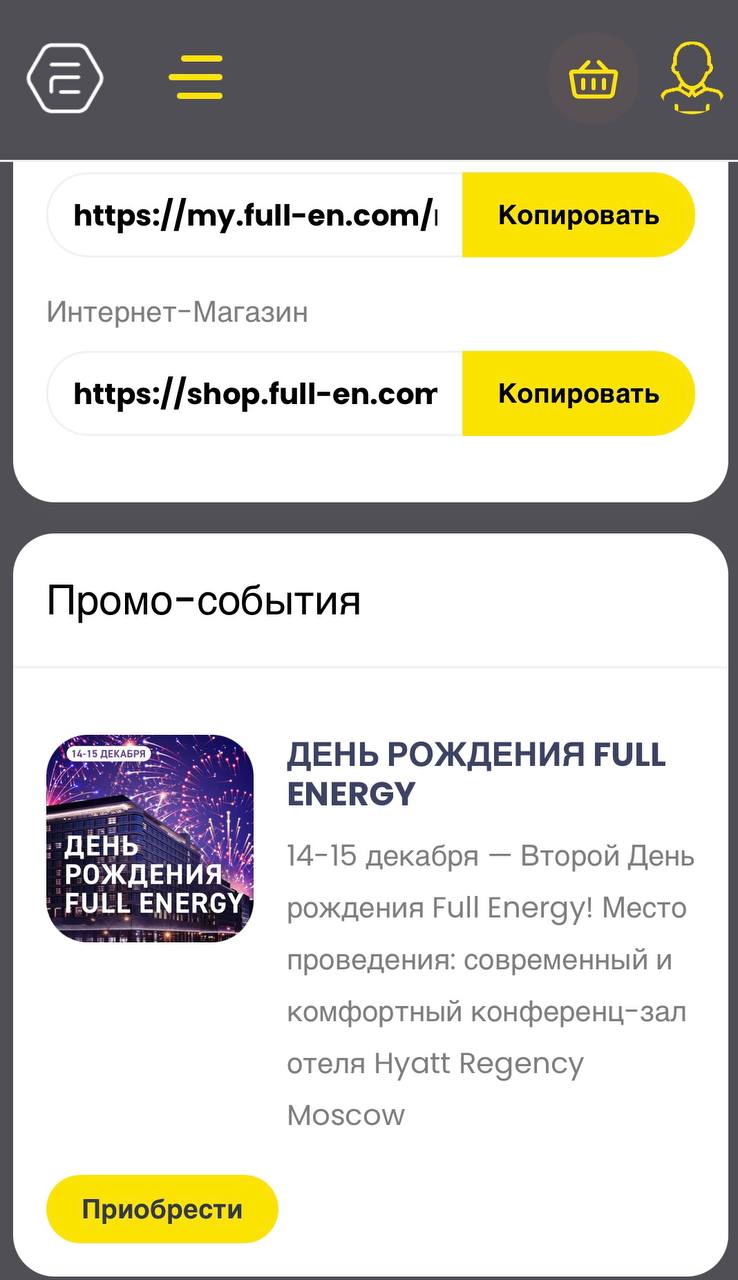Viewport: 738px width, 1280px height.
Task: Tap the Full Energy hexagon home logo
Action: click(65, 78)
